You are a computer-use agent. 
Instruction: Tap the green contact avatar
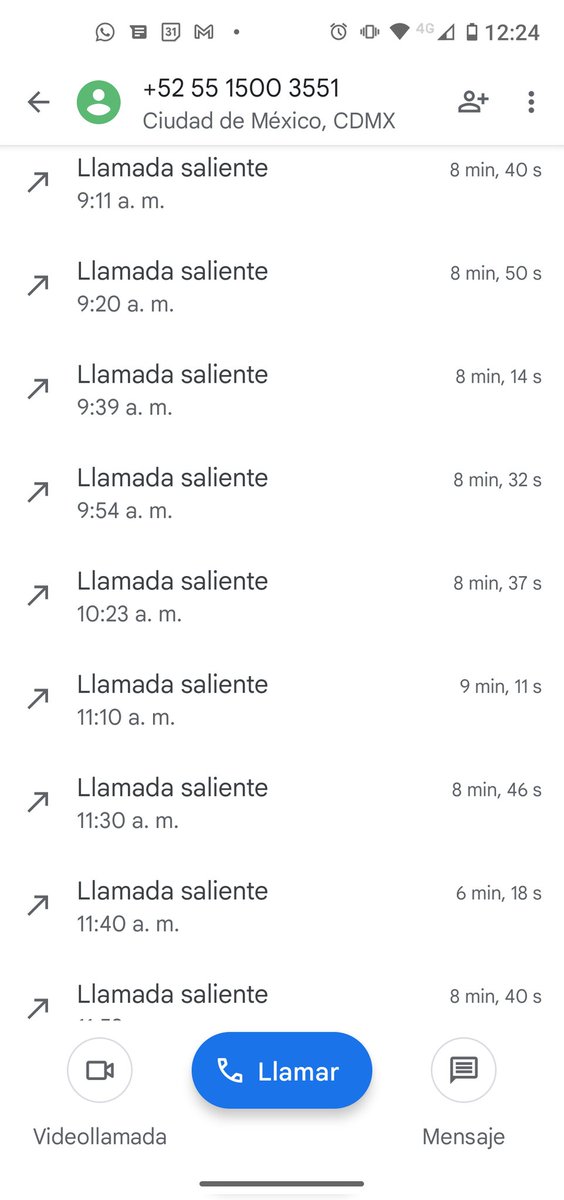tap(99, 102)
